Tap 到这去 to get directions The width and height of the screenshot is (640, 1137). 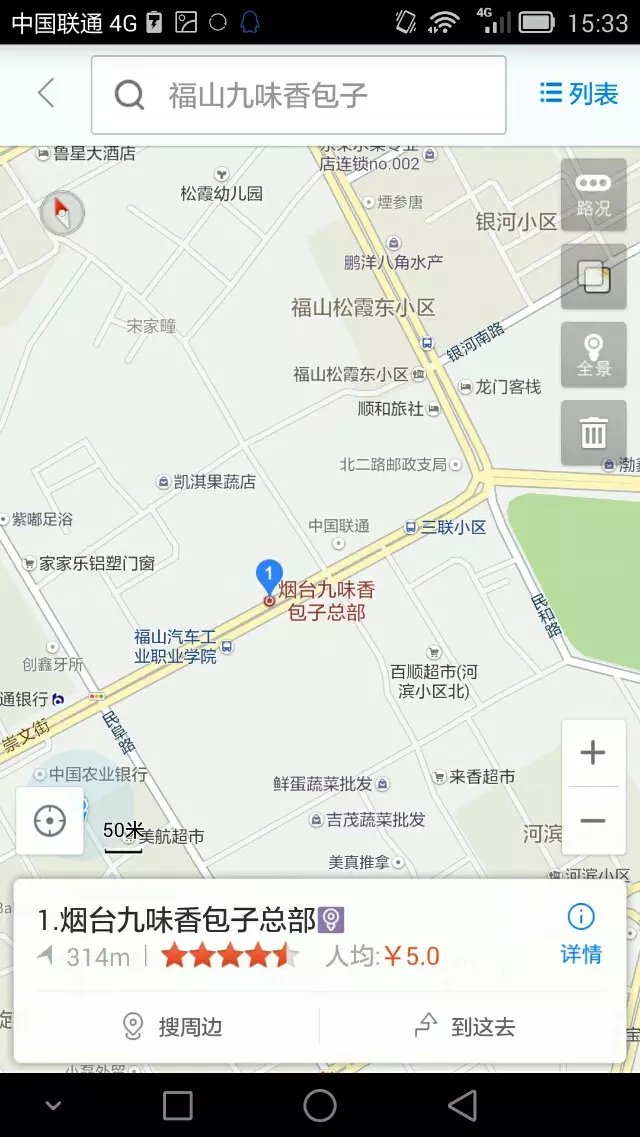(x=467, y=1027)
